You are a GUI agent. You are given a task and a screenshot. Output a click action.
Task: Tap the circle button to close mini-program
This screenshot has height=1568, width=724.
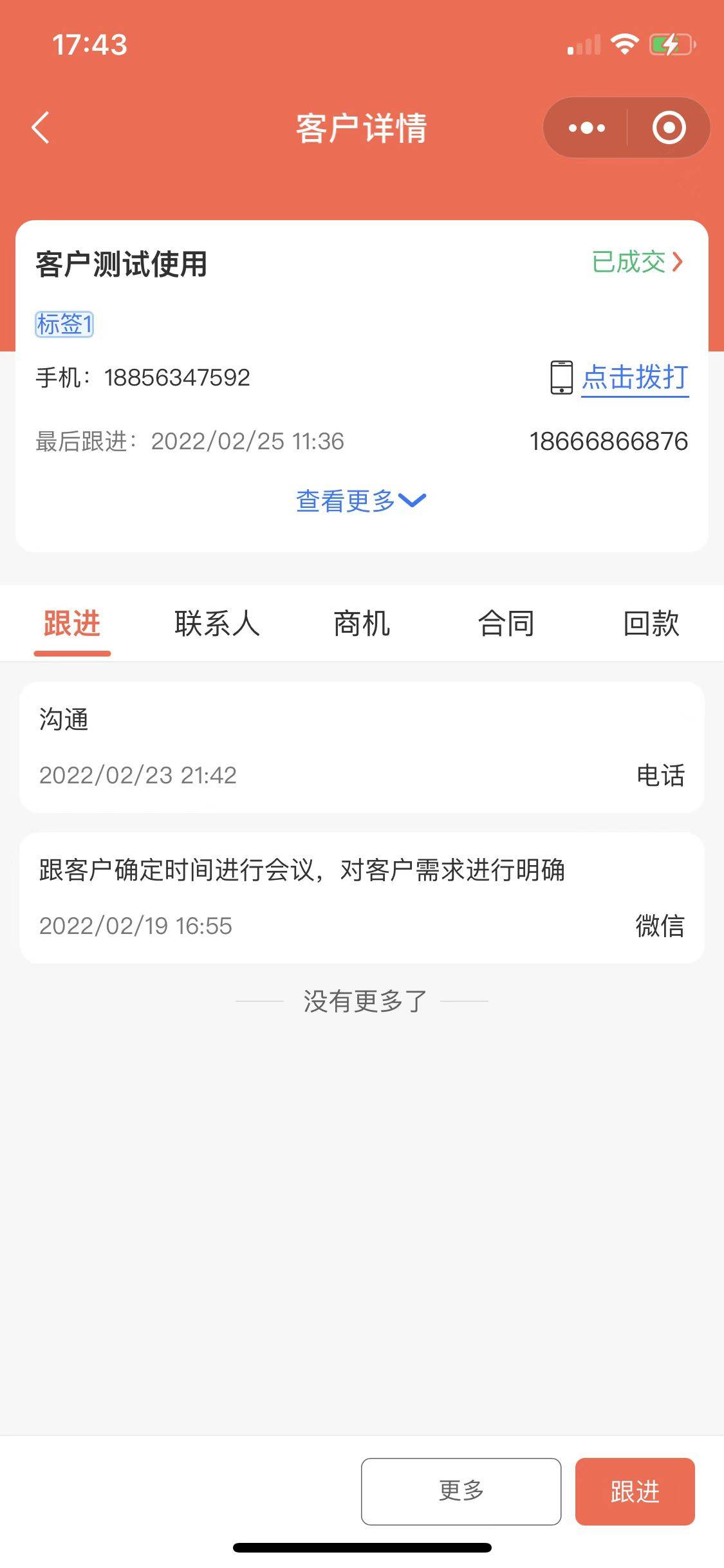[x=669, y=127]
